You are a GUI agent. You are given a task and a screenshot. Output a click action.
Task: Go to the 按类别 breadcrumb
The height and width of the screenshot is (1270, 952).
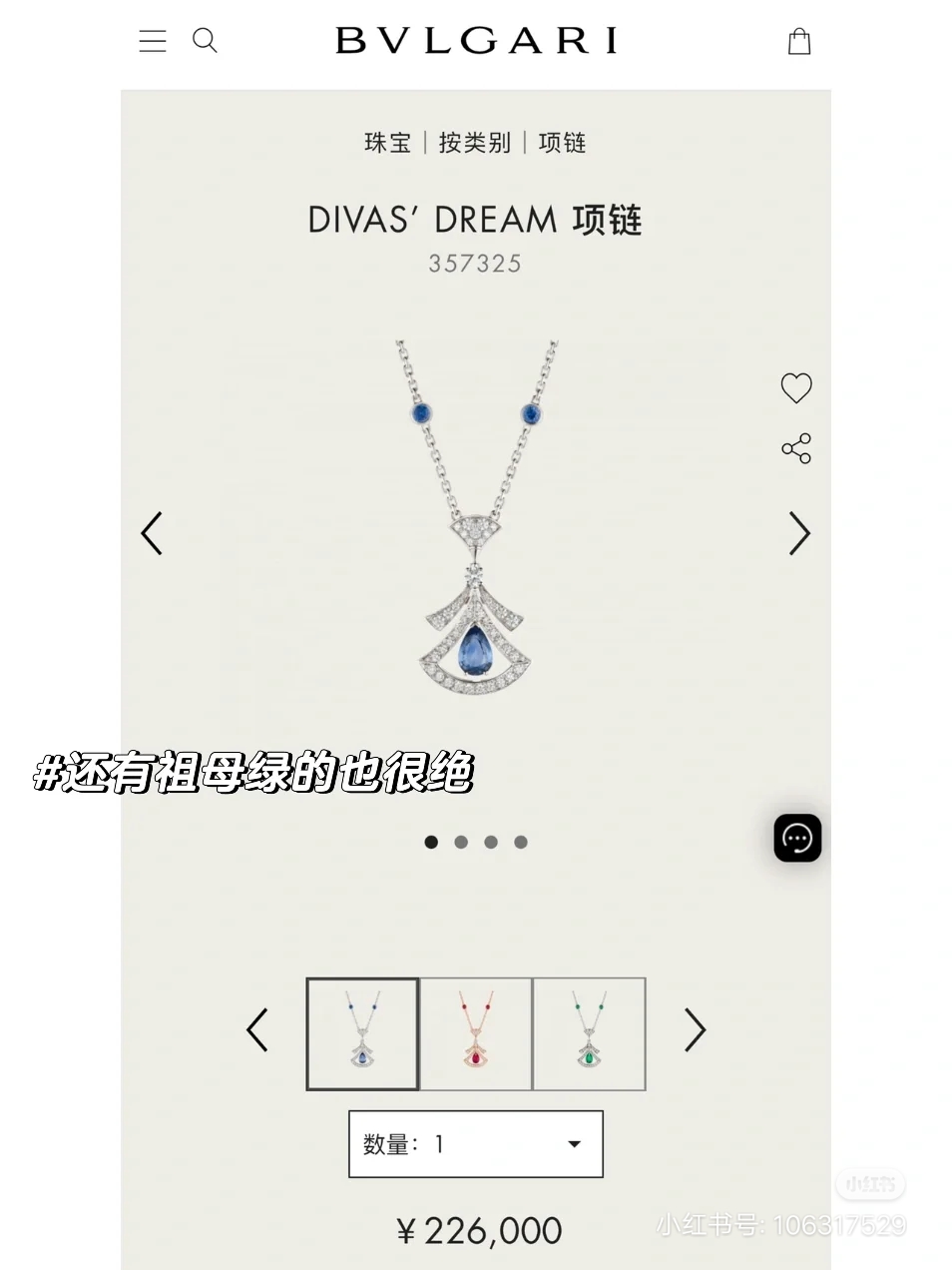[x=475, y=143]
